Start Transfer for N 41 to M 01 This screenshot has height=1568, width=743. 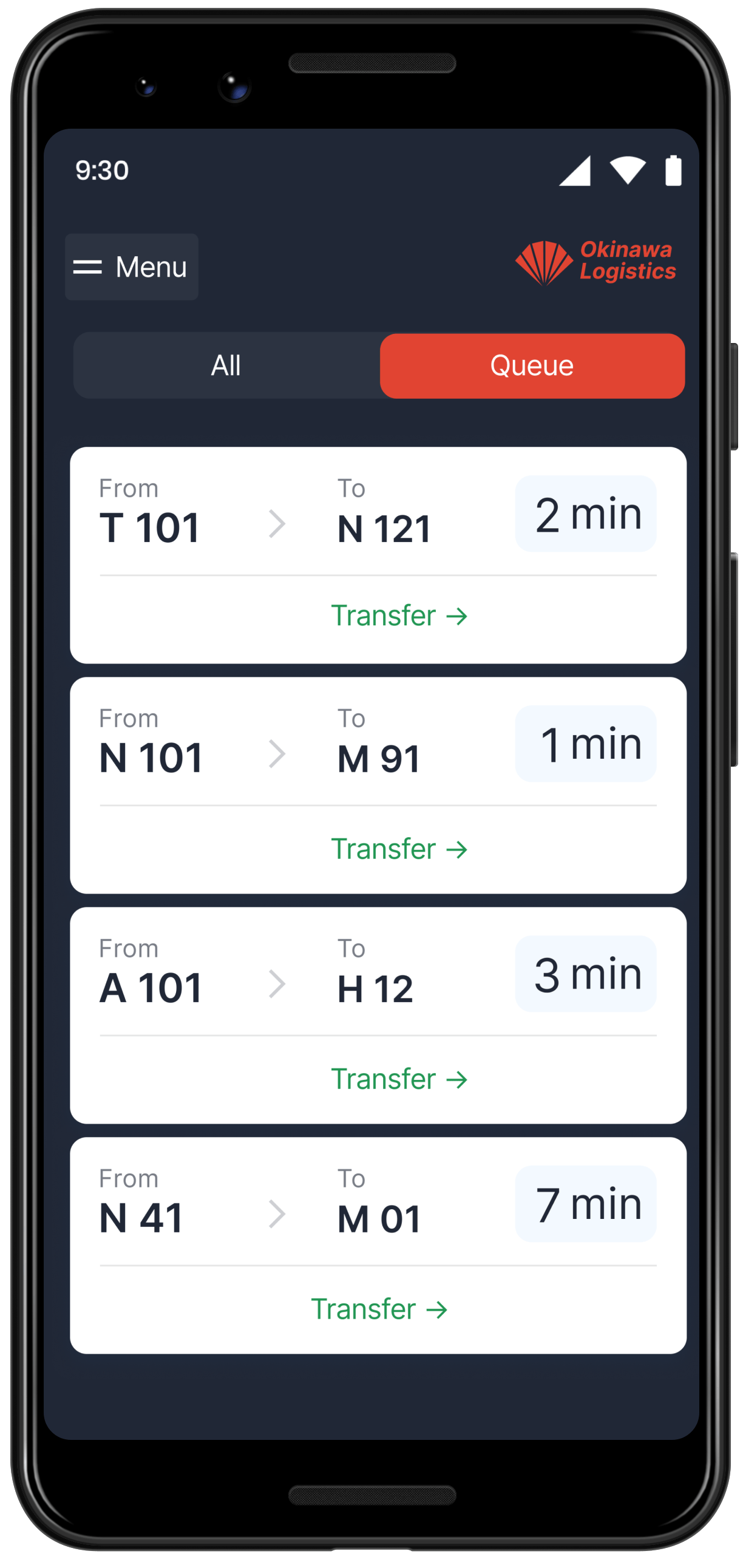coord(379,1309)
